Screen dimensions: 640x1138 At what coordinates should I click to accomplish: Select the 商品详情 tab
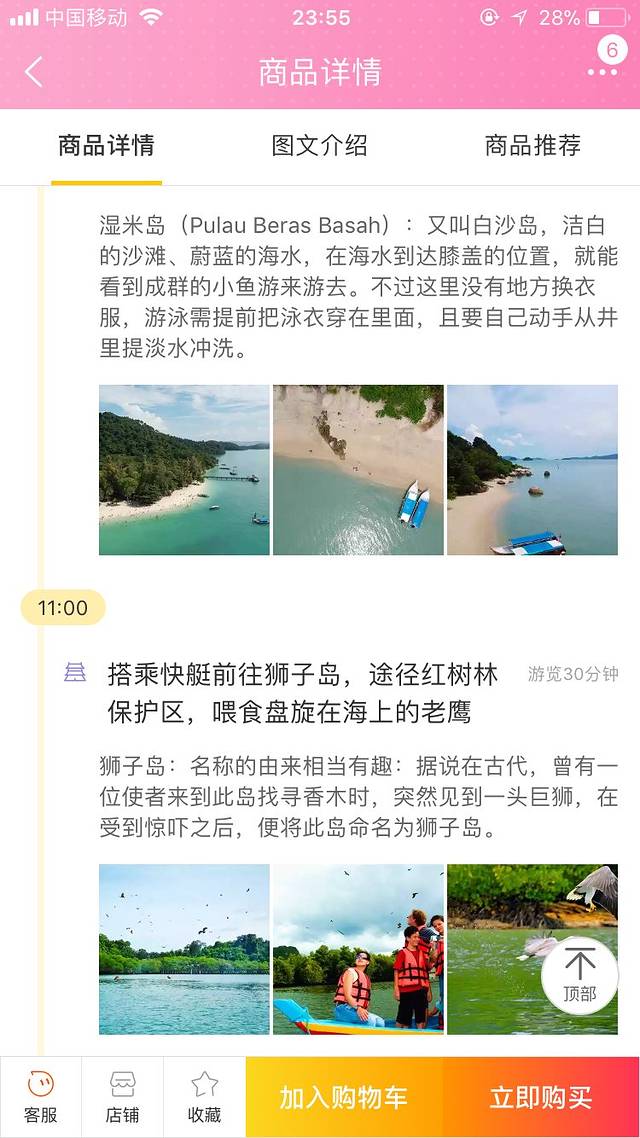106,145
